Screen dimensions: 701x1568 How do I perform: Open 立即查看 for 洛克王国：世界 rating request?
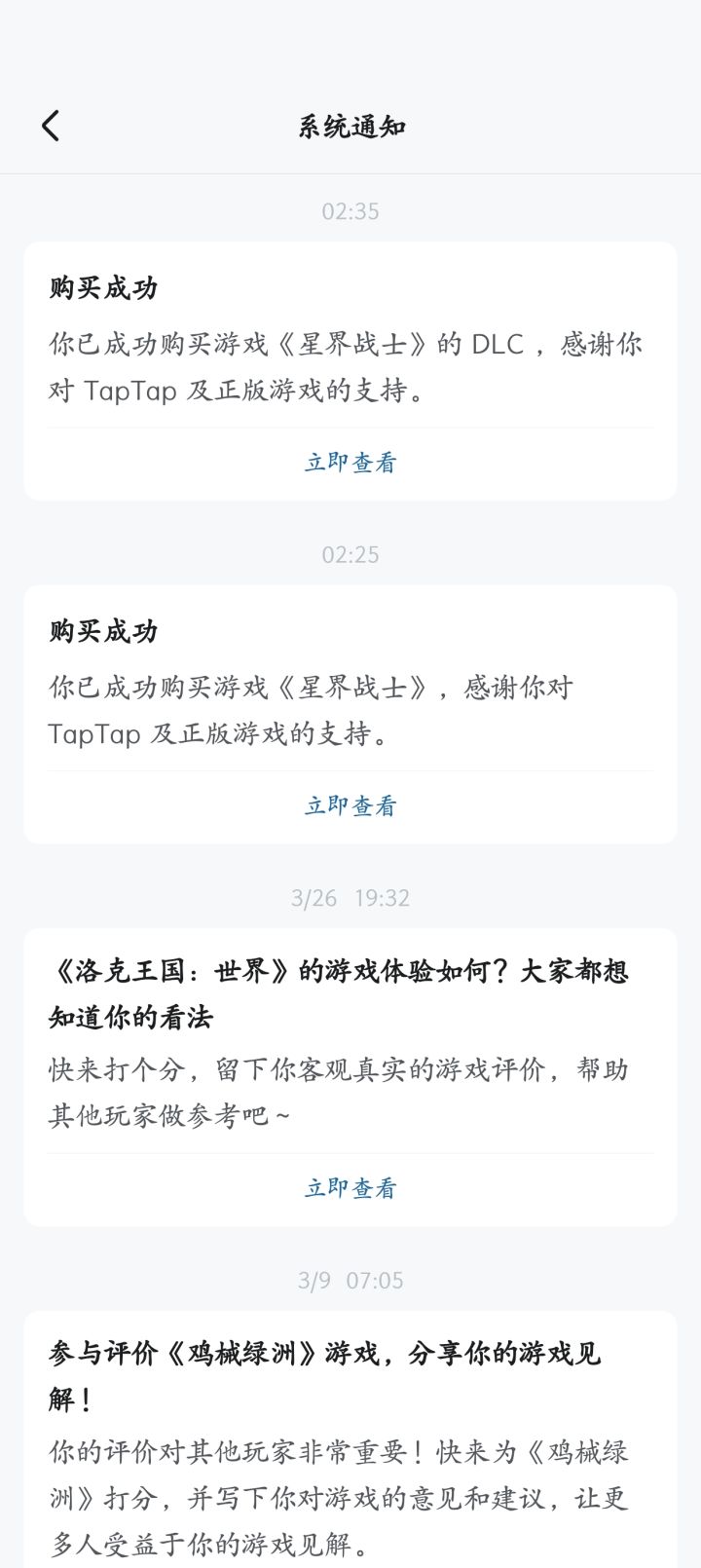click(x=350, y=1187)
